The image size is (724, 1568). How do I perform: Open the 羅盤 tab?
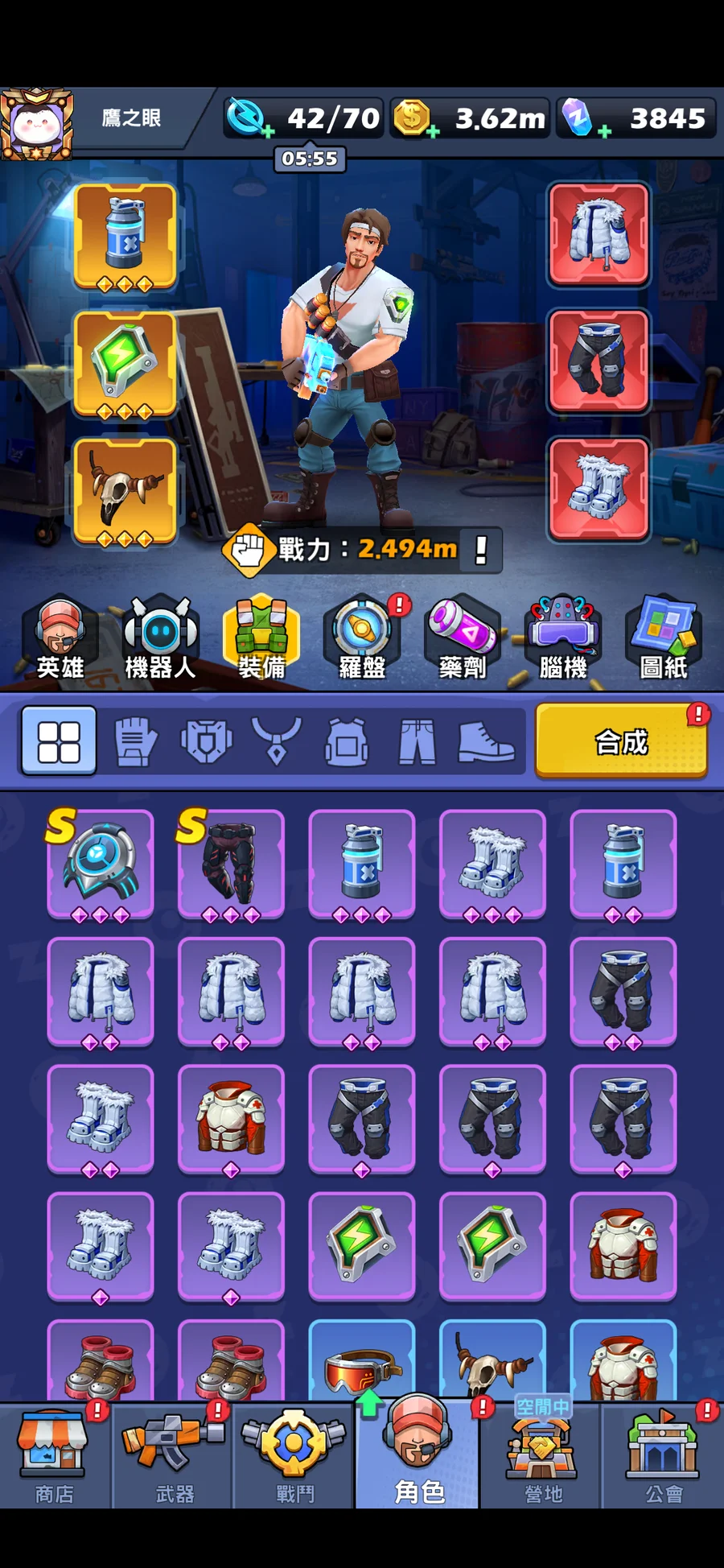click(362, 638)
